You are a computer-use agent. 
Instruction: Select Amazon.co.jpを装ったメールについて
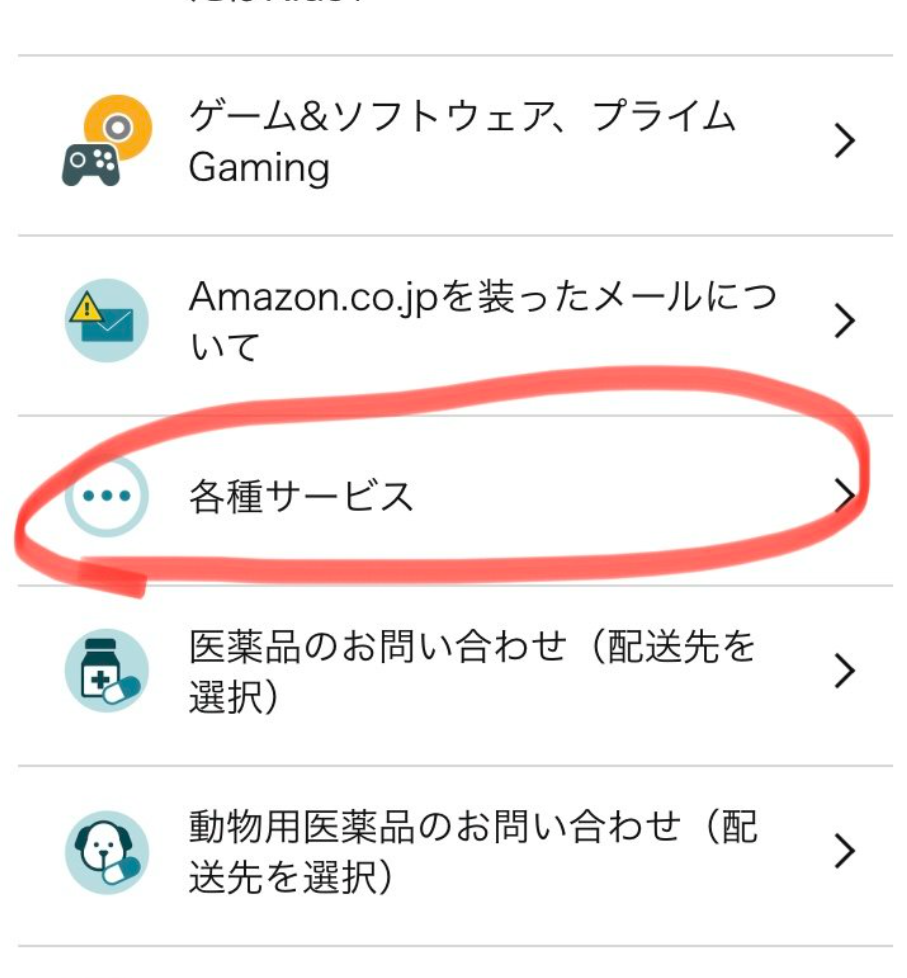(x=460, y=322)
